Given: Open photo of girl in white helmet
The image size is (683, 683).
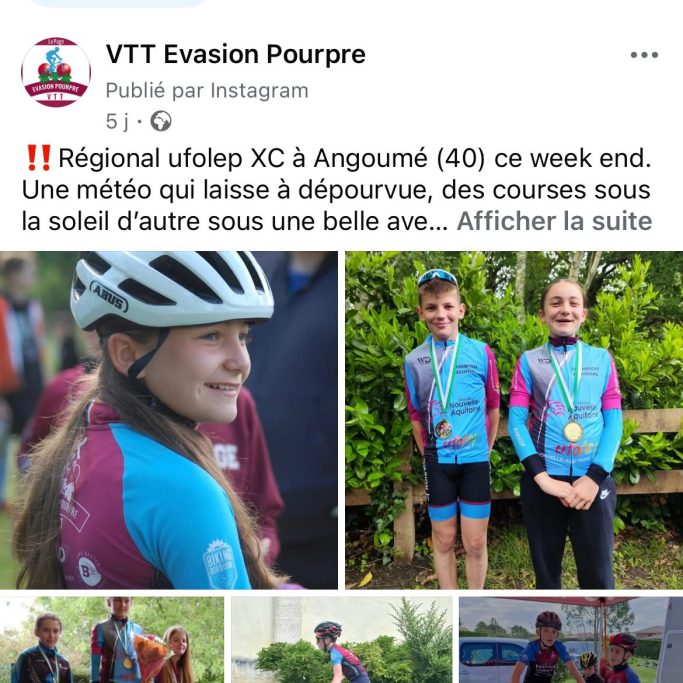Looking at the screenshot, I should point(169,419).
